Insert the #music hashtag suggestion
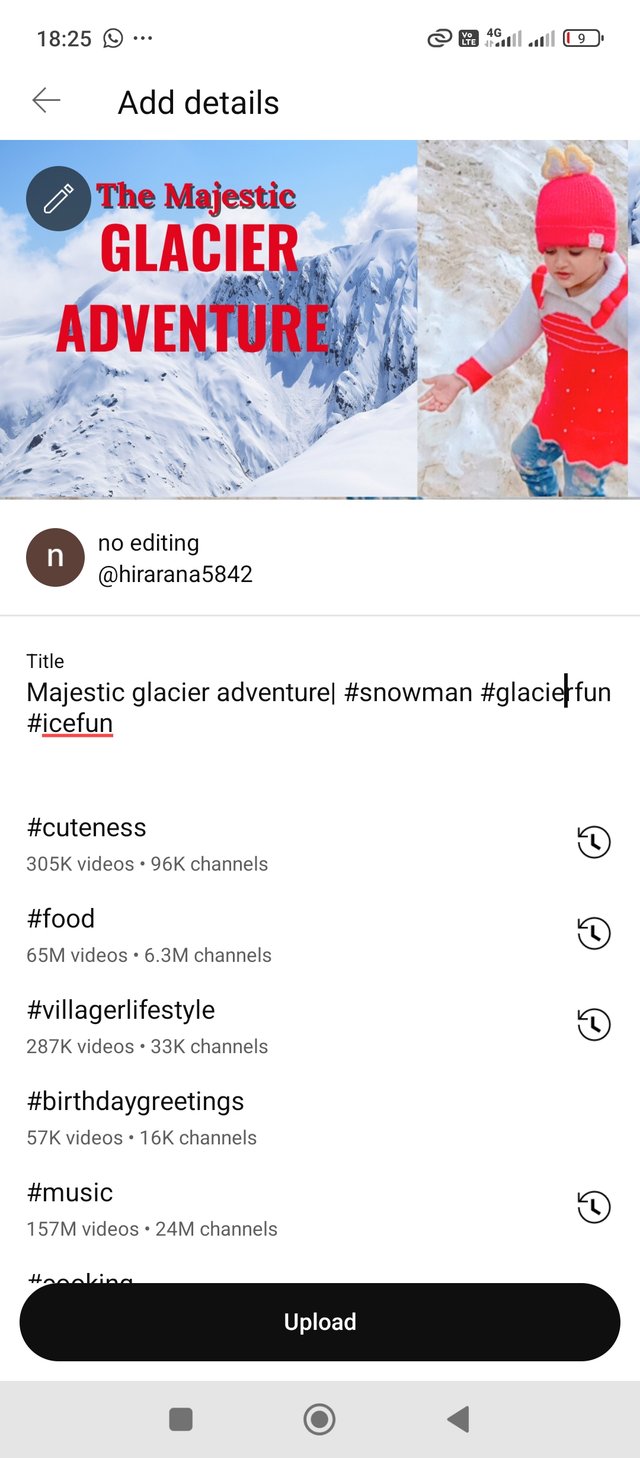Image resolution: width=640 pixels, height=1458 pixels. pos(70,1192)
